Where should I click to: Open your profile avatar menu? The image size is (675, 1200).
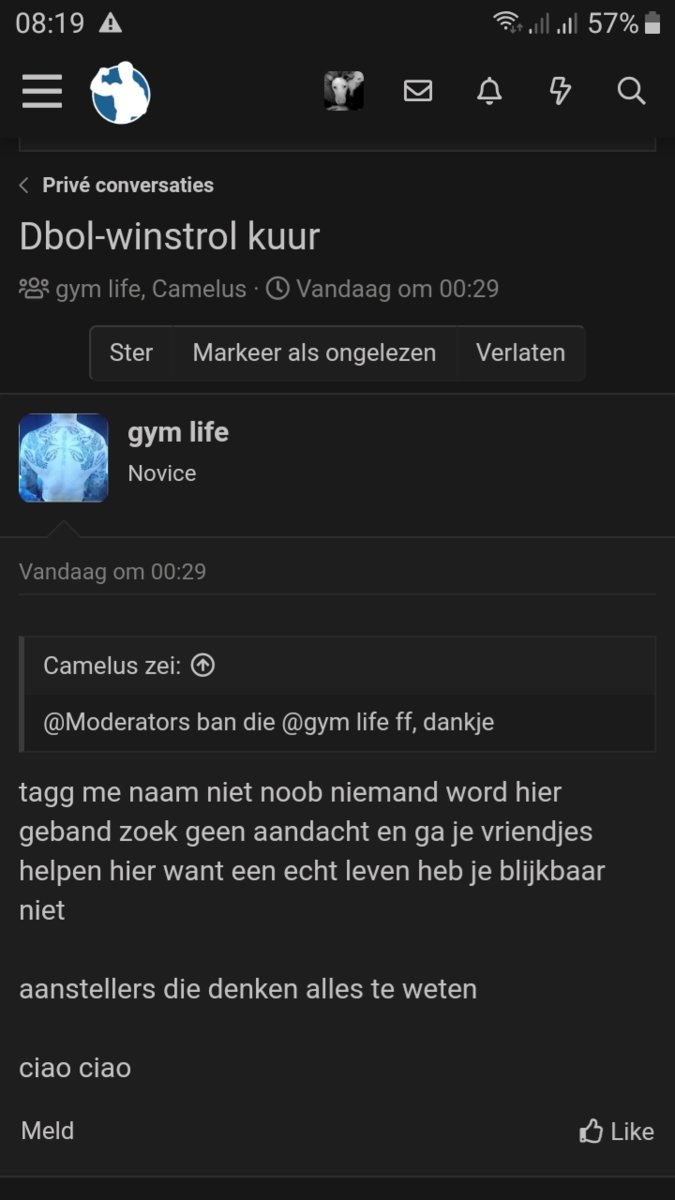(x=343, y=91)
